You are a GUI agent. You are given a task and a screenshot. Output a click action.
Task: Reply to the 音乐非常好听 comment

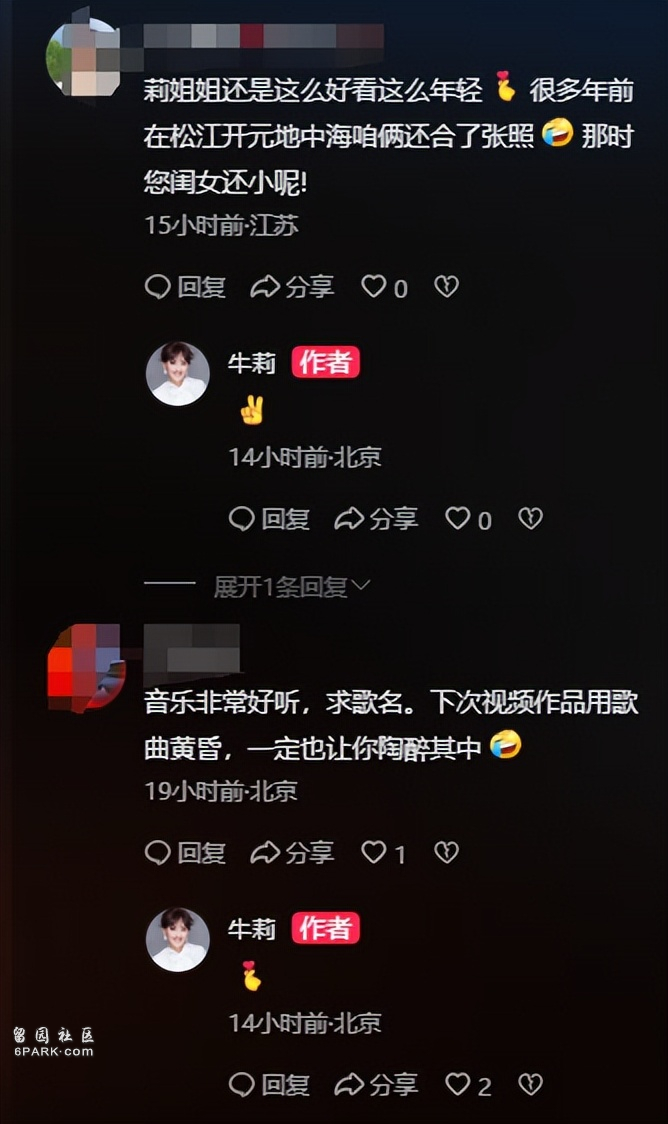(186, 853)
